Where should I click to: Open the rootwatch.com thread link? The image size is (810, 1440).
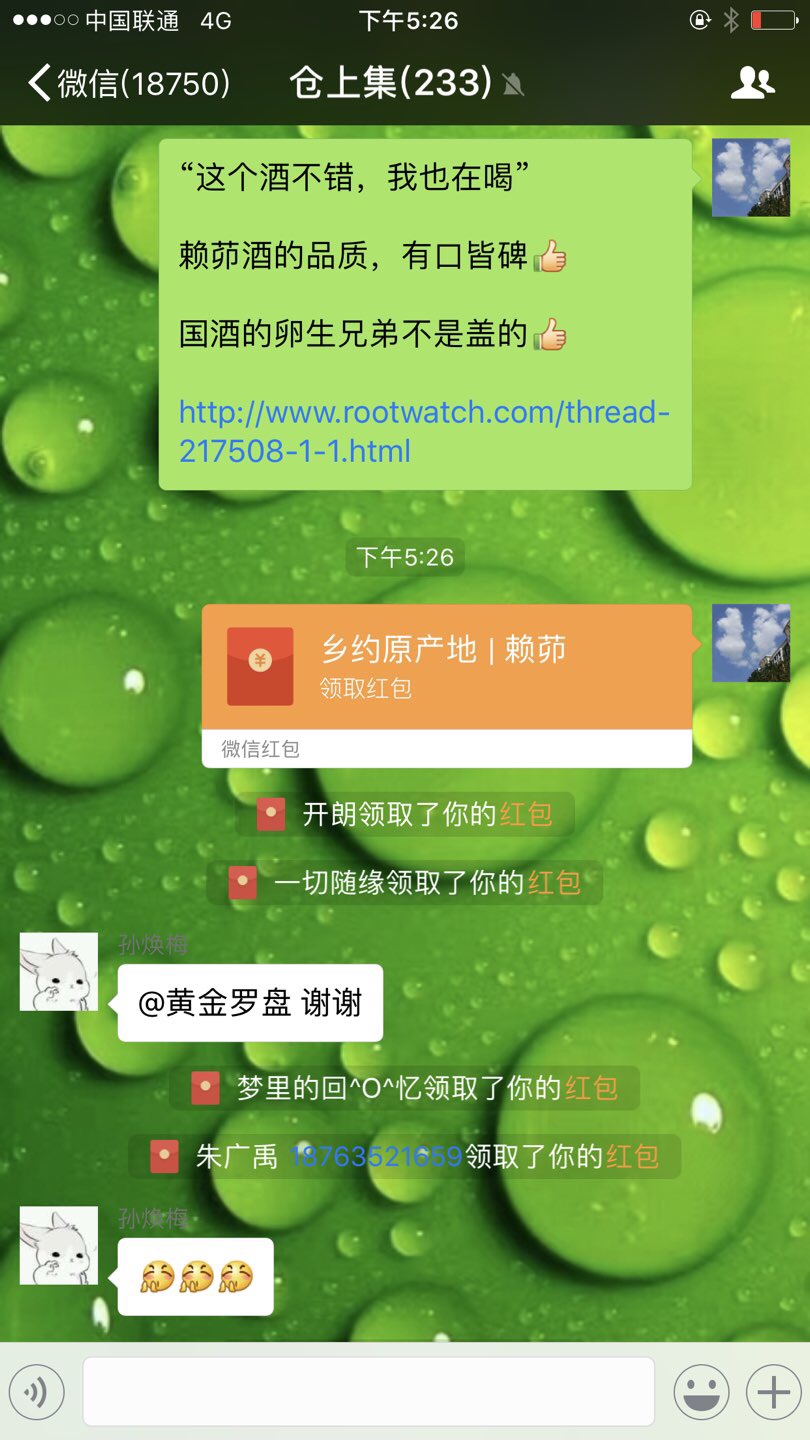coord(423,431)
